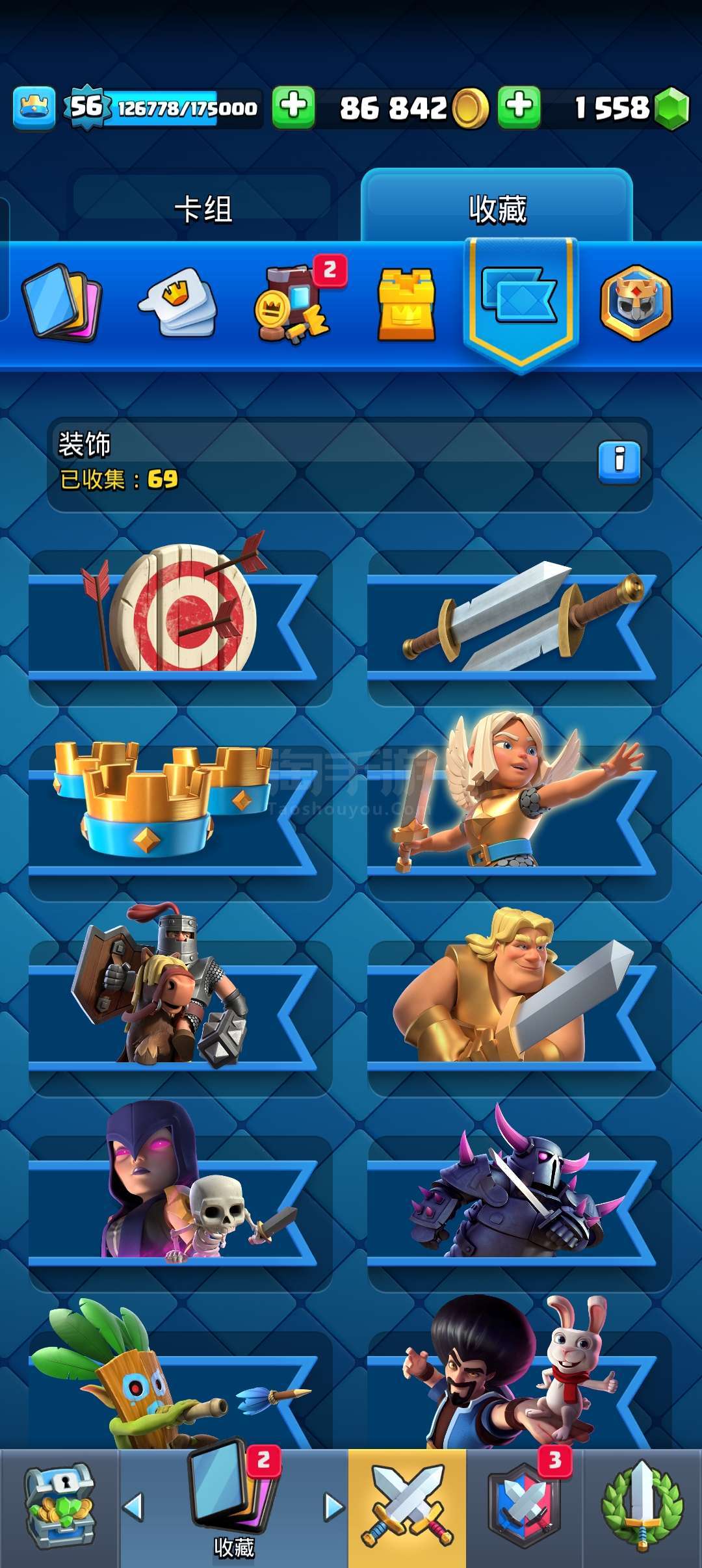Tap the plus button to add gold
Image resolution: width=702 pixels, height=1568 pixels.
point(519,107)
